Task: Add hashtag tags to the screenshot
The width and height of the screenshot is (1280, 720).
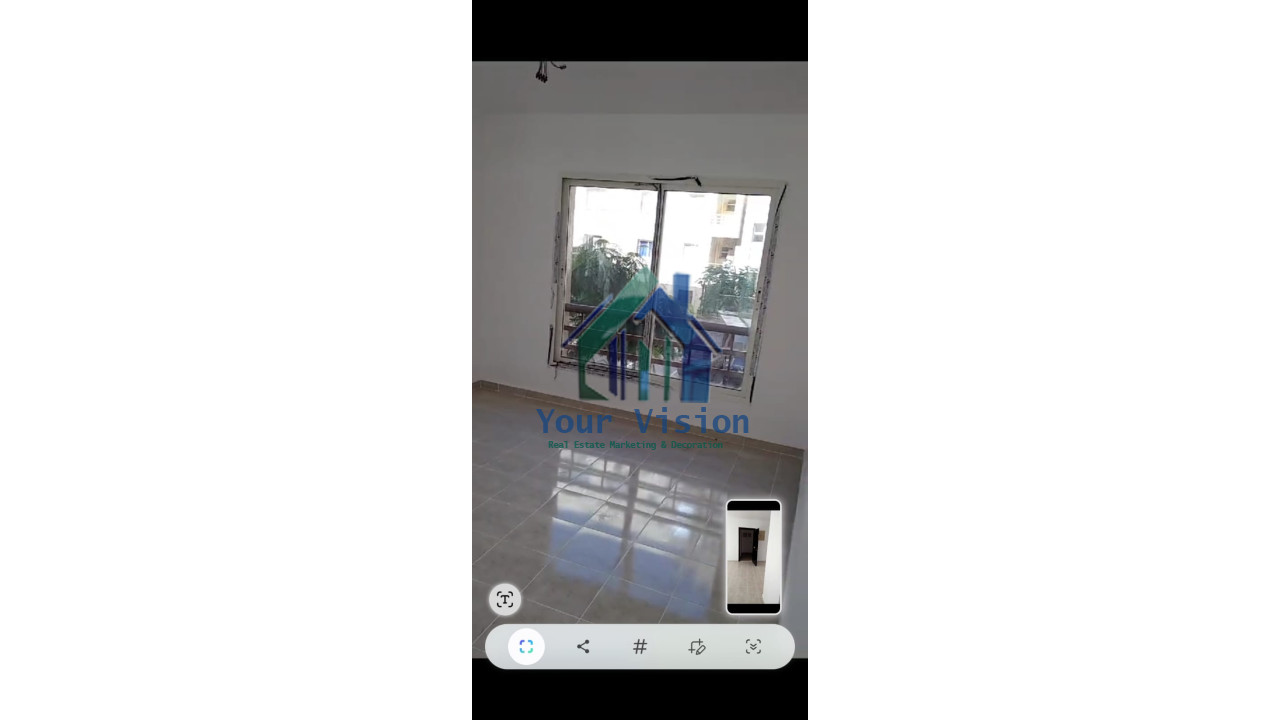Action: (640, 647)
